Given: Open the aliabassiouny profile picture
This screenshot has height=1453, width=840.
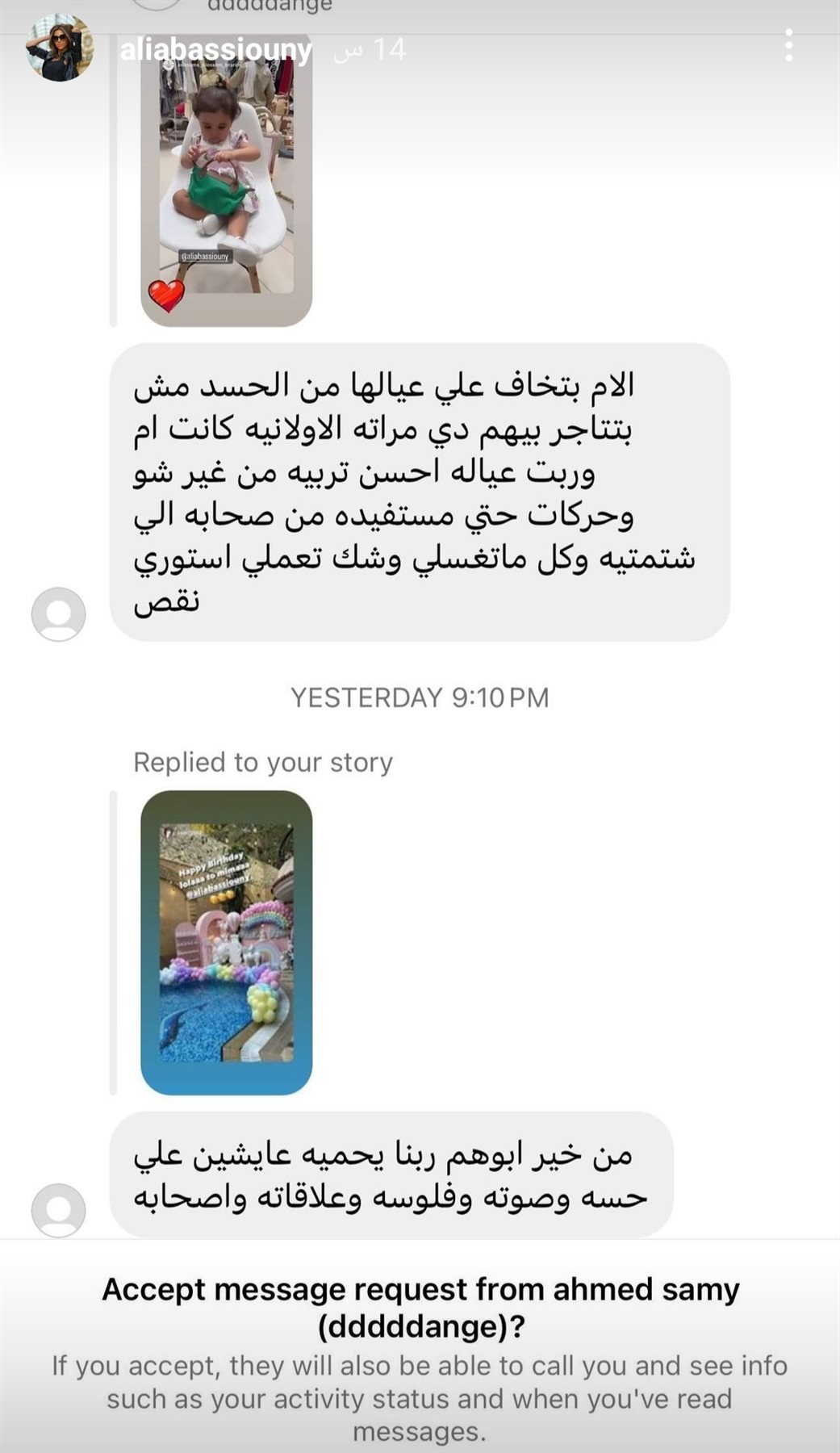Looking at the screenshot, I should point(58,48).
